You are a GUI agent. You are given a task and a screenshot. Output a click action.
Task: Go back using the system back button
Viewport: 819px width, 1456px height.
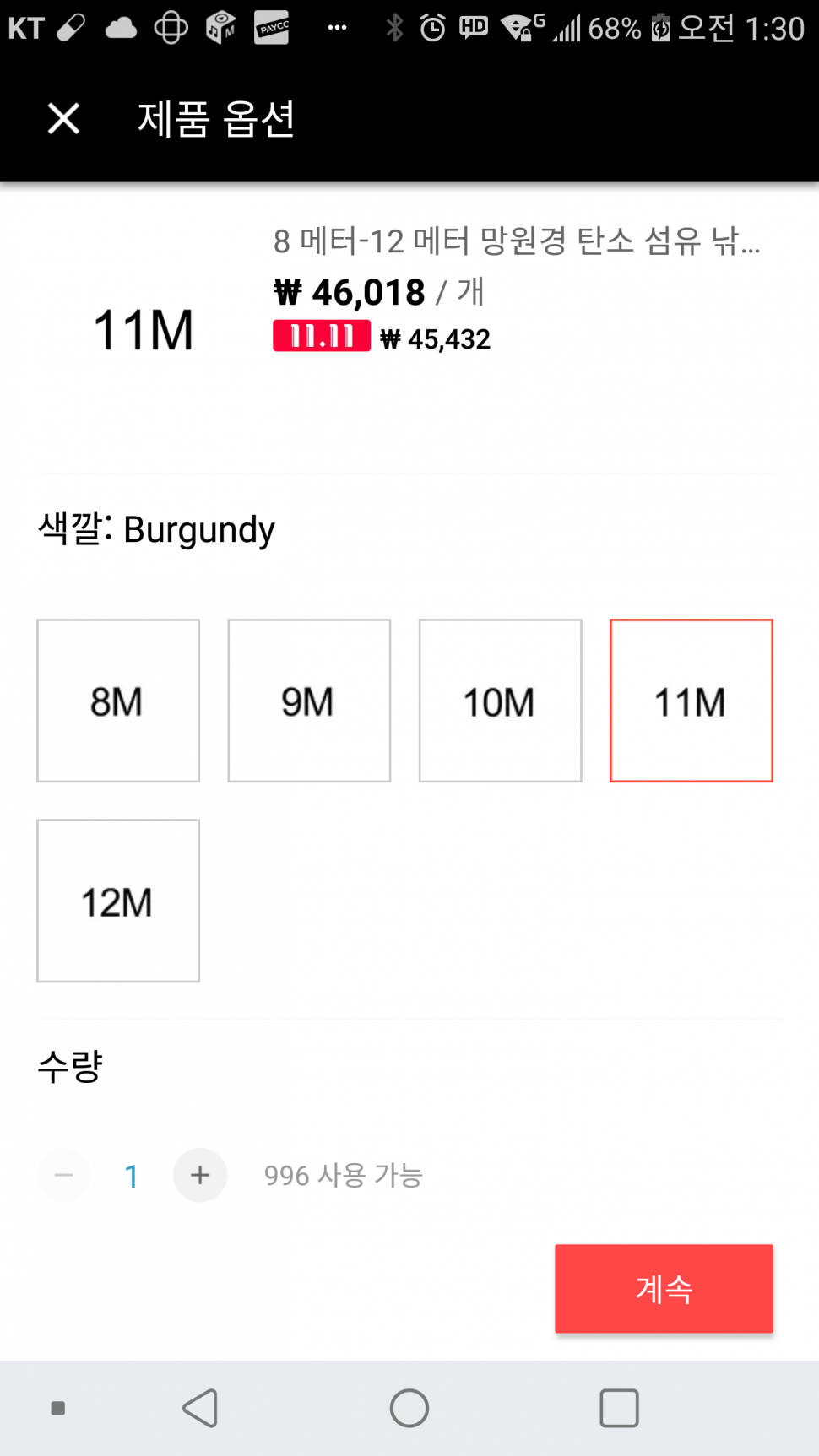201,1408
